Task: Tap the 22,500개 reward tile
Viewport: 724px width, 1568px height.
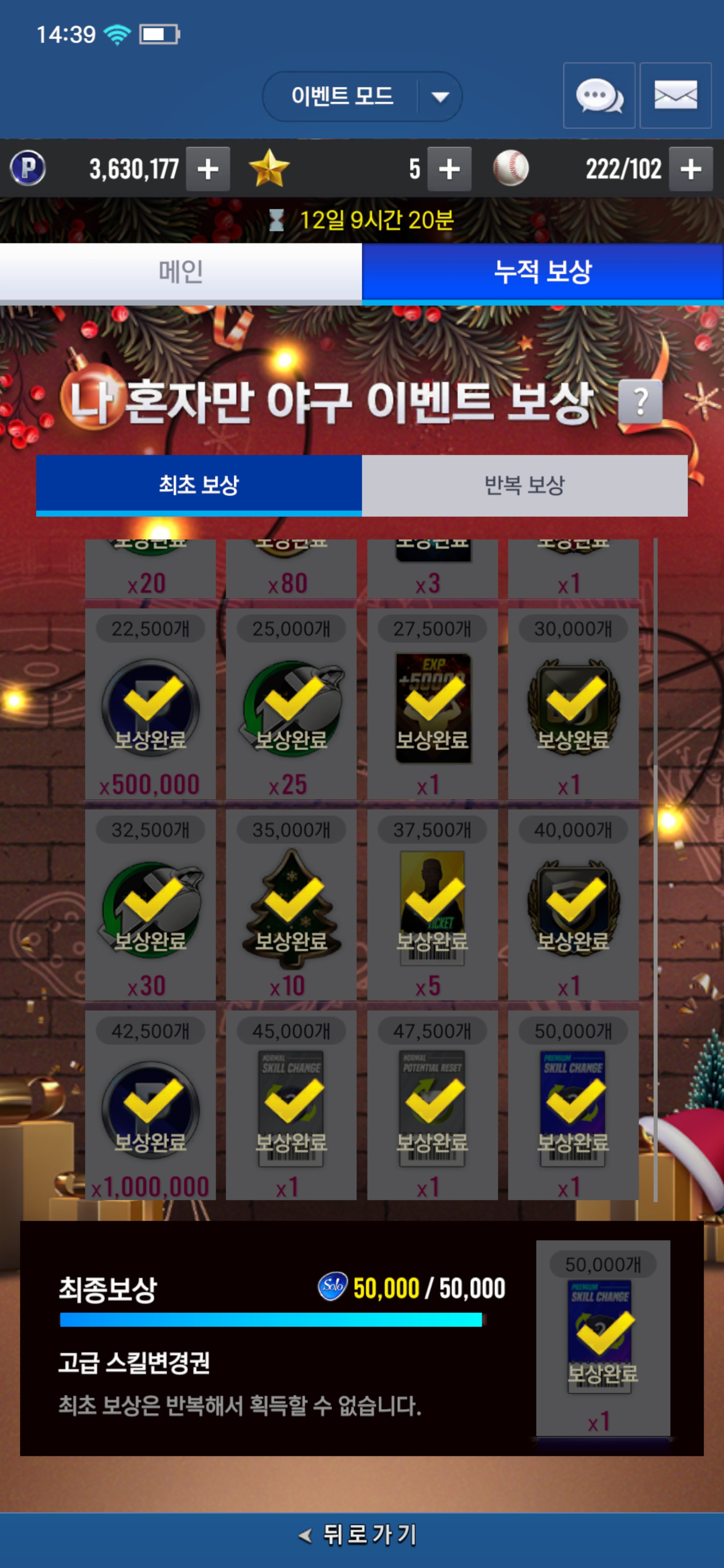Action: click(150, 704)
